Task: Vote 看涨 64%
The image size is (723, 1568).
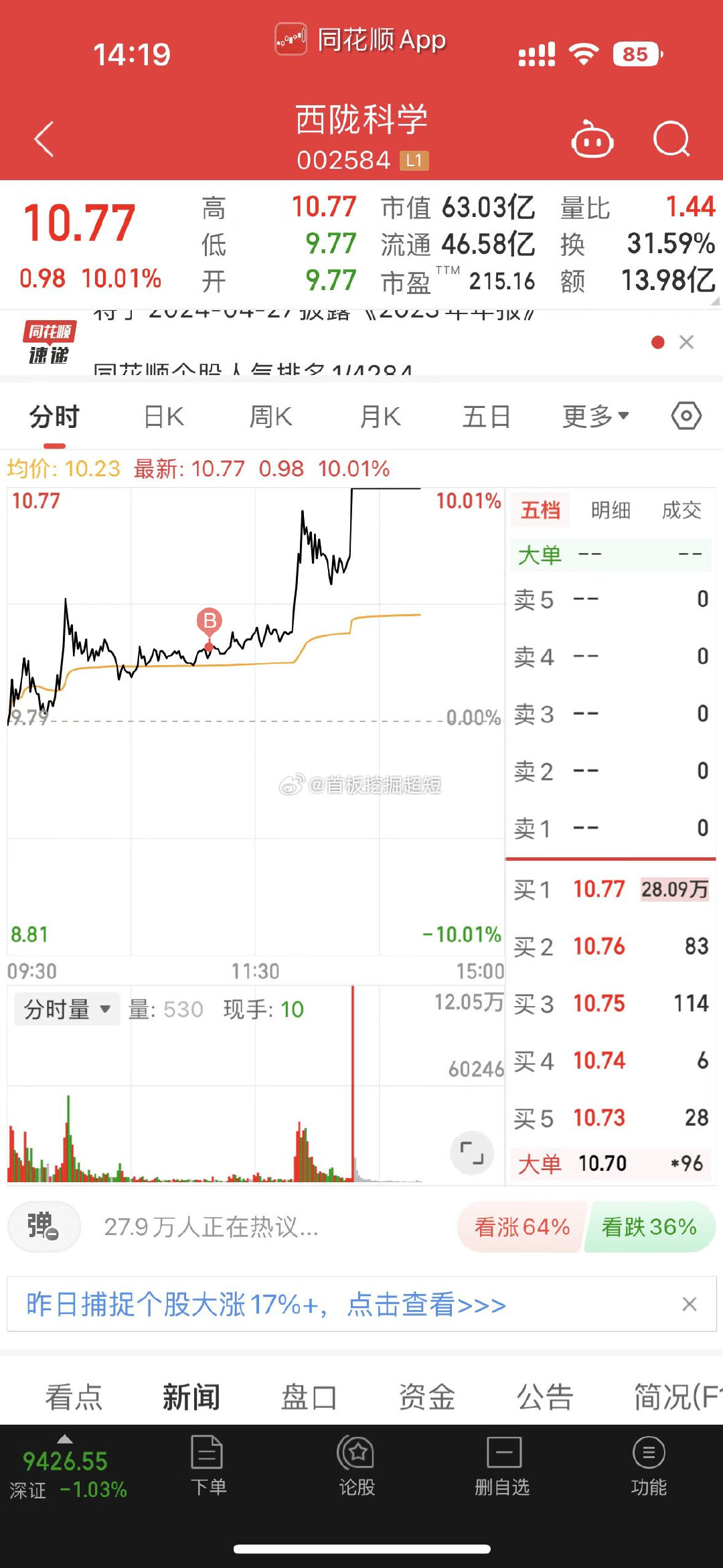Action: tap(522, 1227)
